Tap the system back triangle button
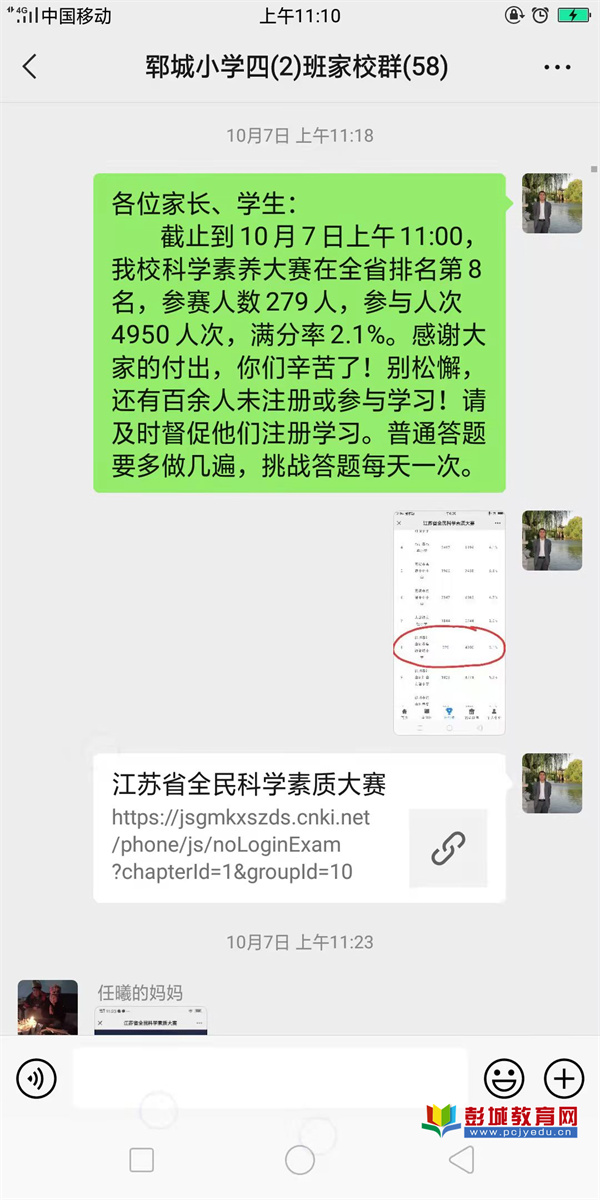This screenshot has width=600, height=1200. [x=460, y=1160]
